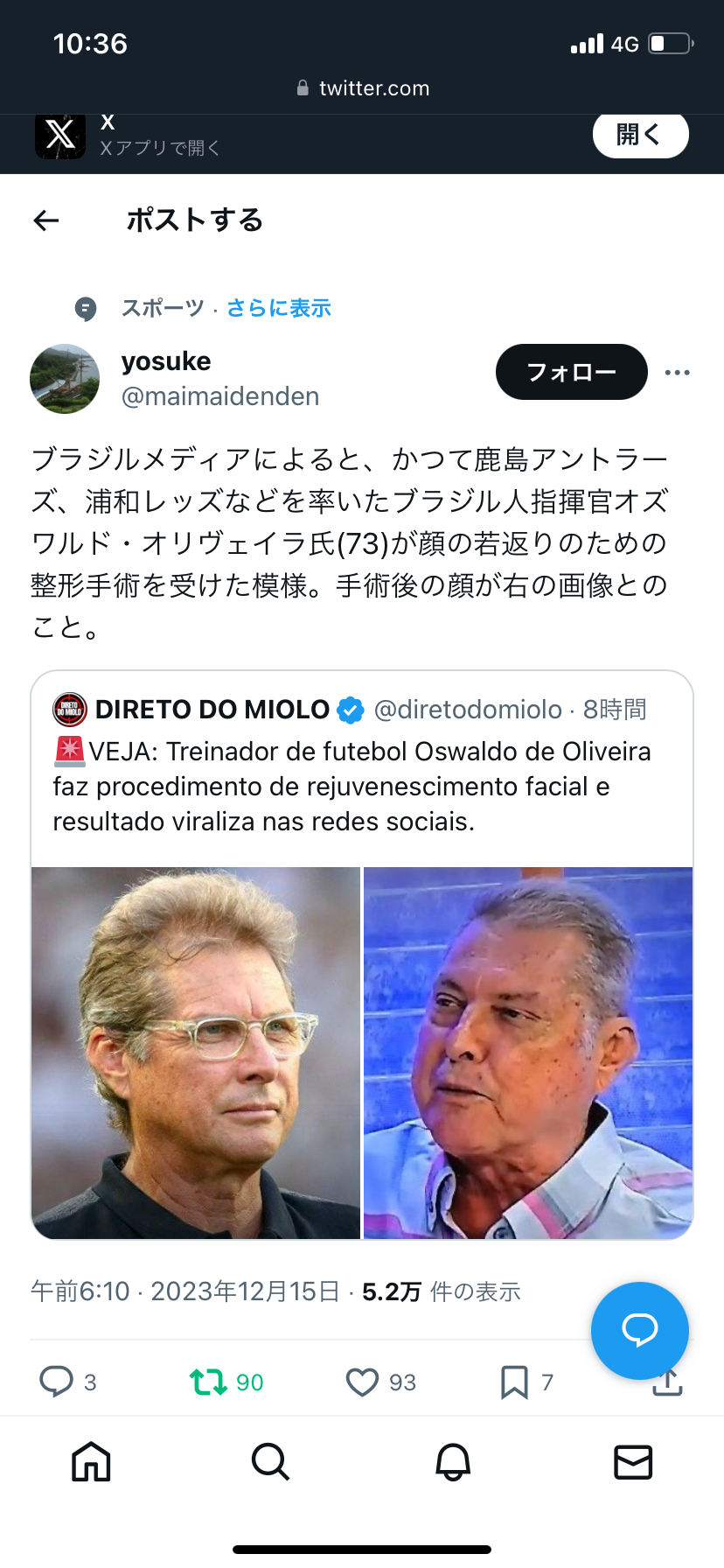The image size is (724, 1568).
Task: Repost this post
Action: tap(209, 1382)
